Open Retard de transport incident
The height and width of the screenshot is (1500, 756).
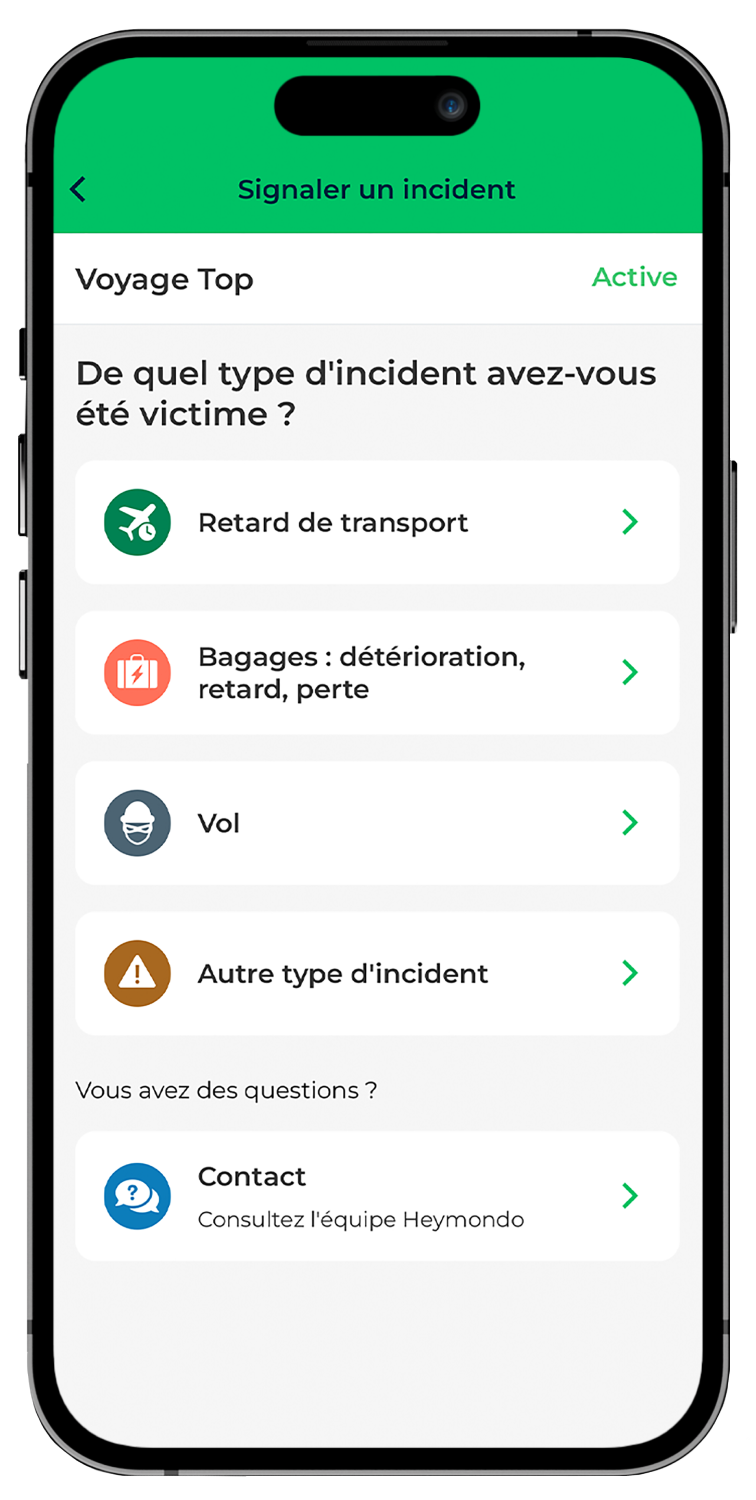[x=377, y=522]
